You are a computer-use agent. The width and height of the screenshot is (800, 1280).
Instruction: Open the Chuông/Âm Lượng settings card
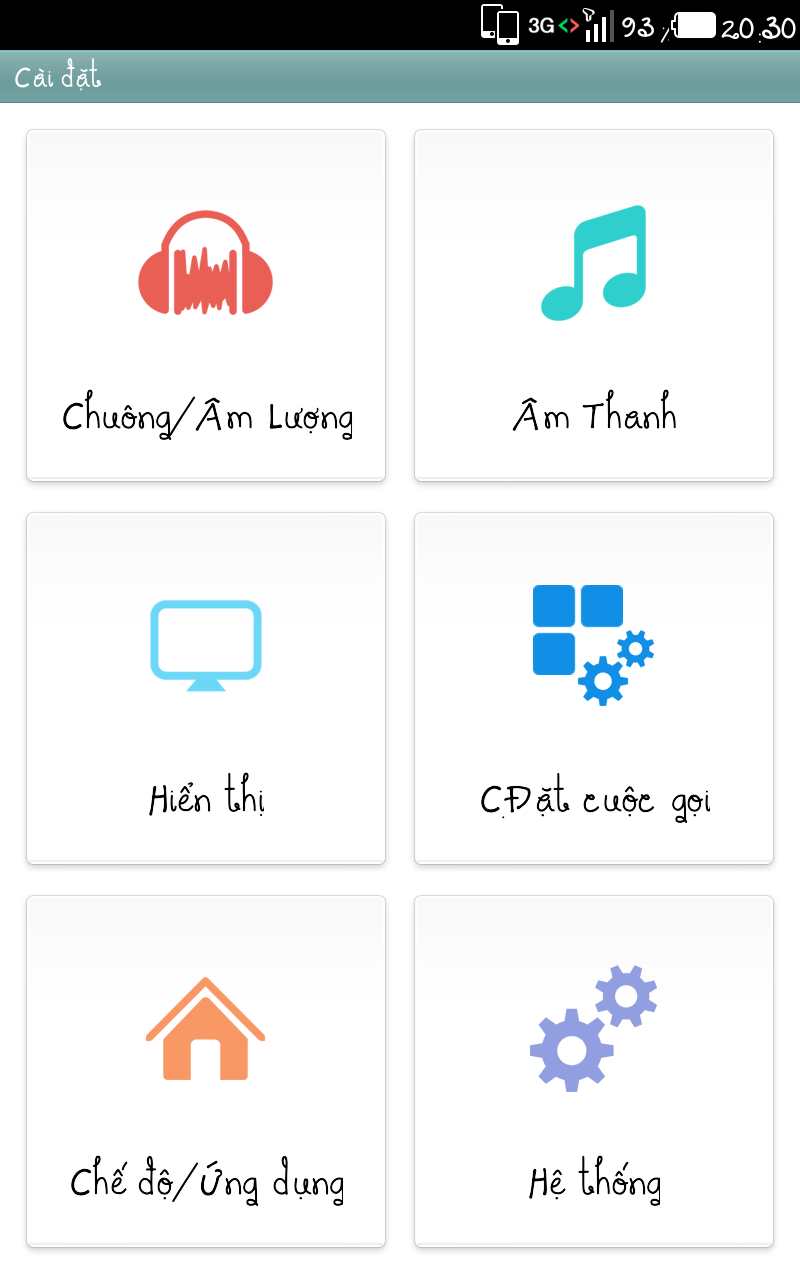click(x=206, y=305)
